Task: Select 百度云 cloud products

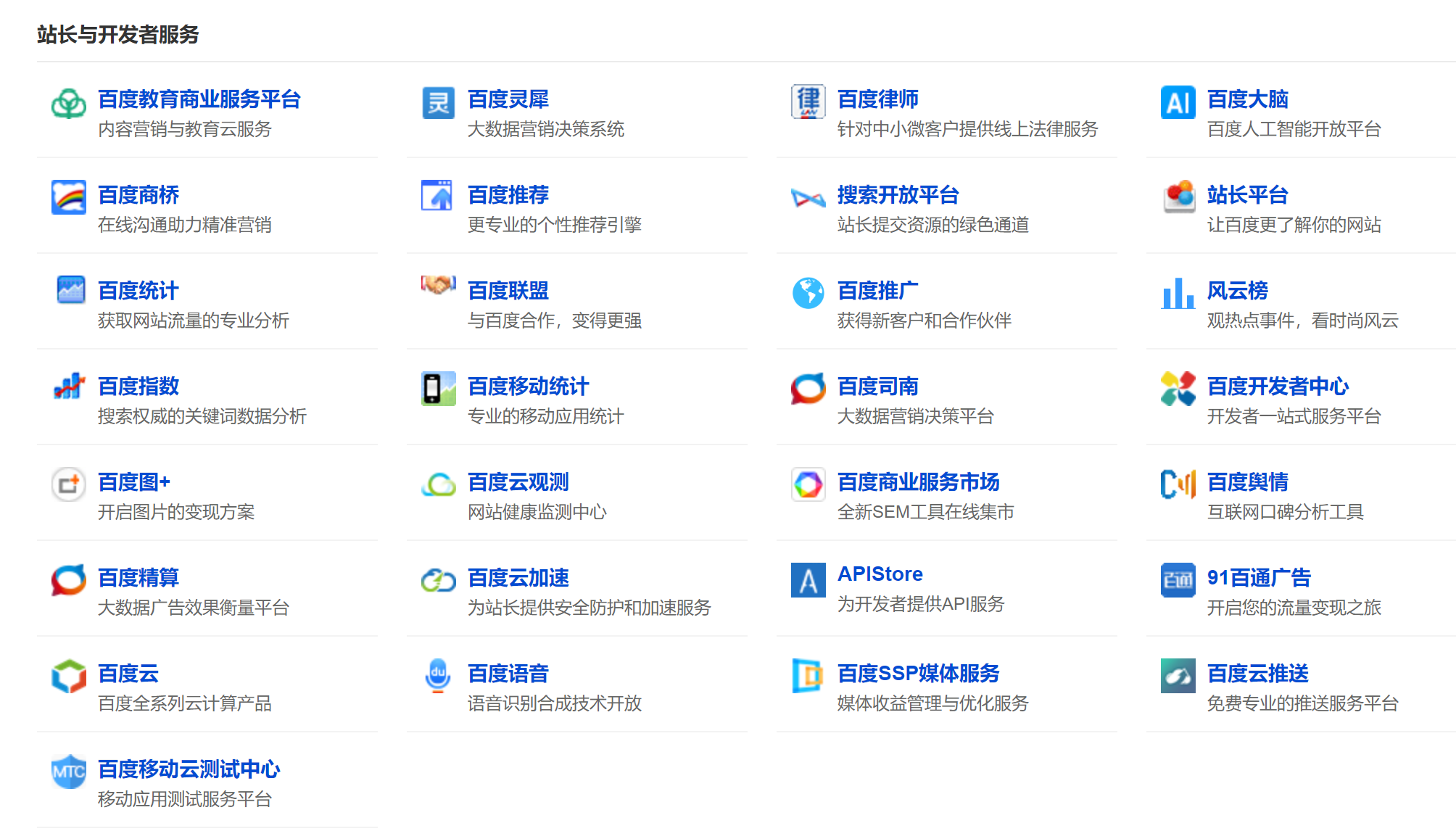Action: click(128, 674)
